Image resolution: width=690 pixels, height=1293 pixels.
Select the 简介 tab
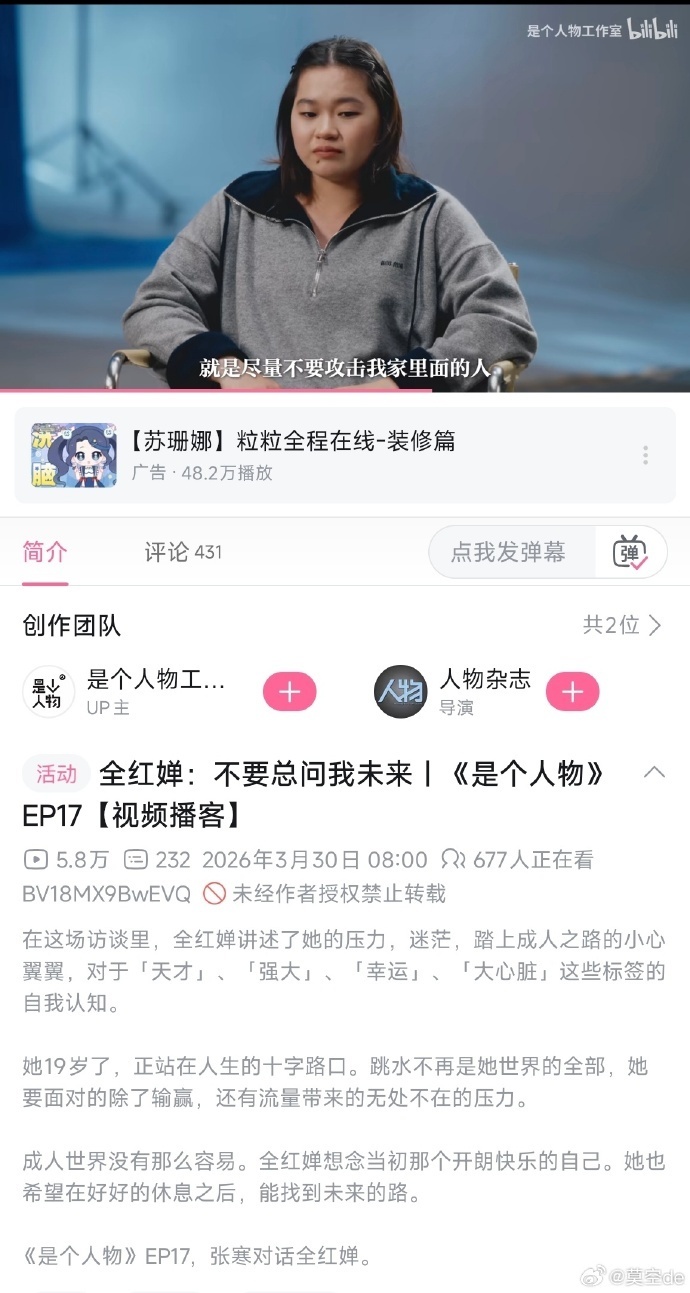point(45,552)
